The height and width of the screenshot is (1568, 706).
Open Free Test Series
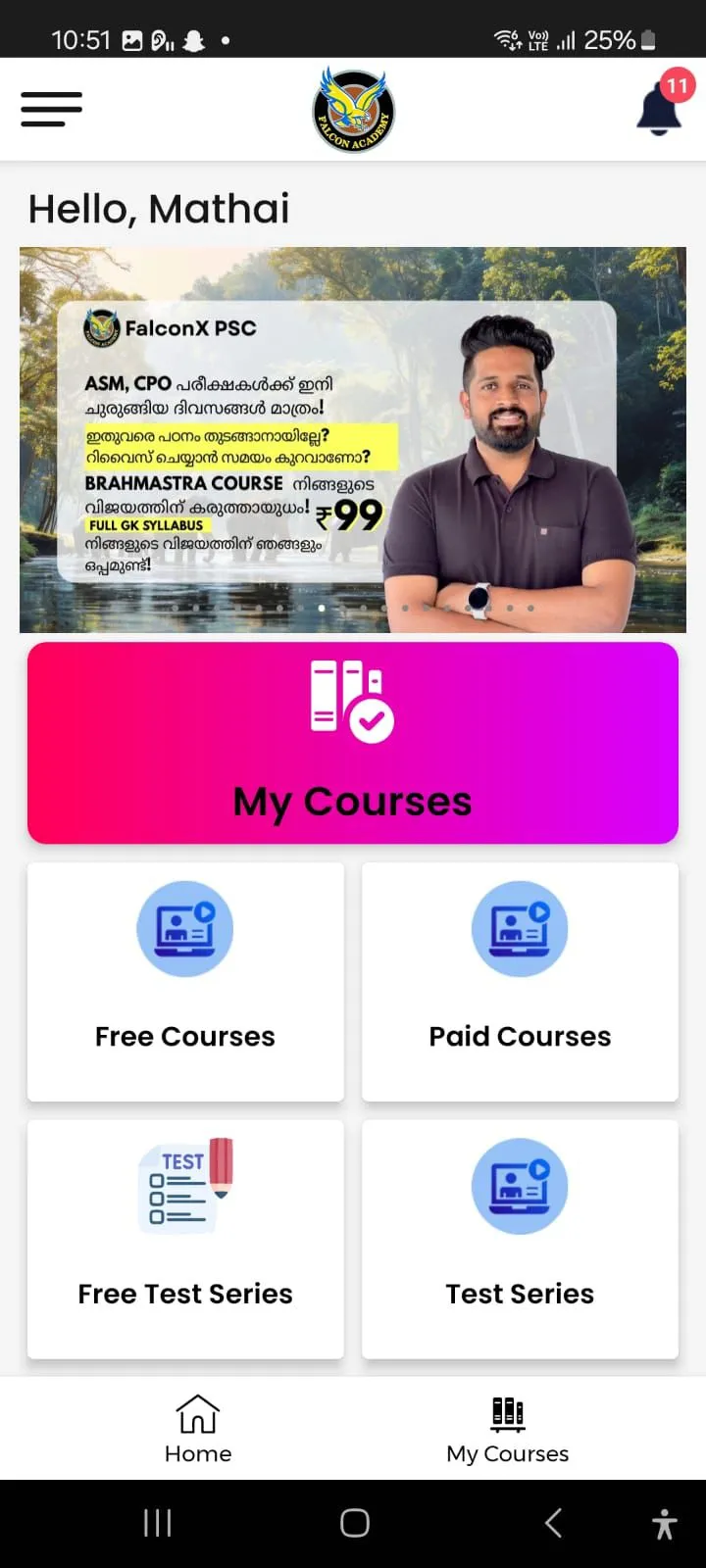185,1239
